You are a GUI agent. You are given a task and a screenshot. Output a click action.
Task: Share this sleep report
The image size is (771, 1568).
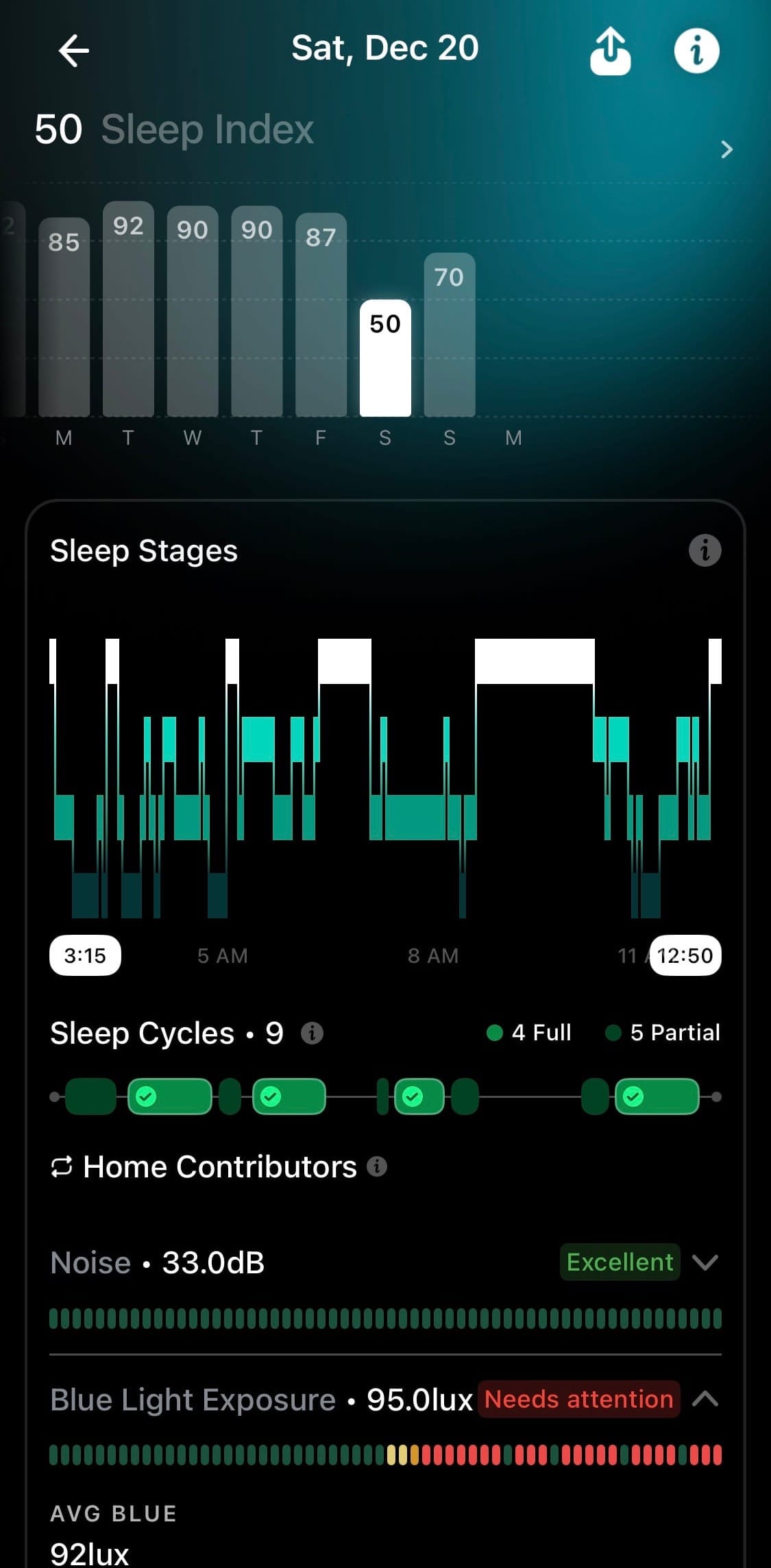[x=610, y=51]
